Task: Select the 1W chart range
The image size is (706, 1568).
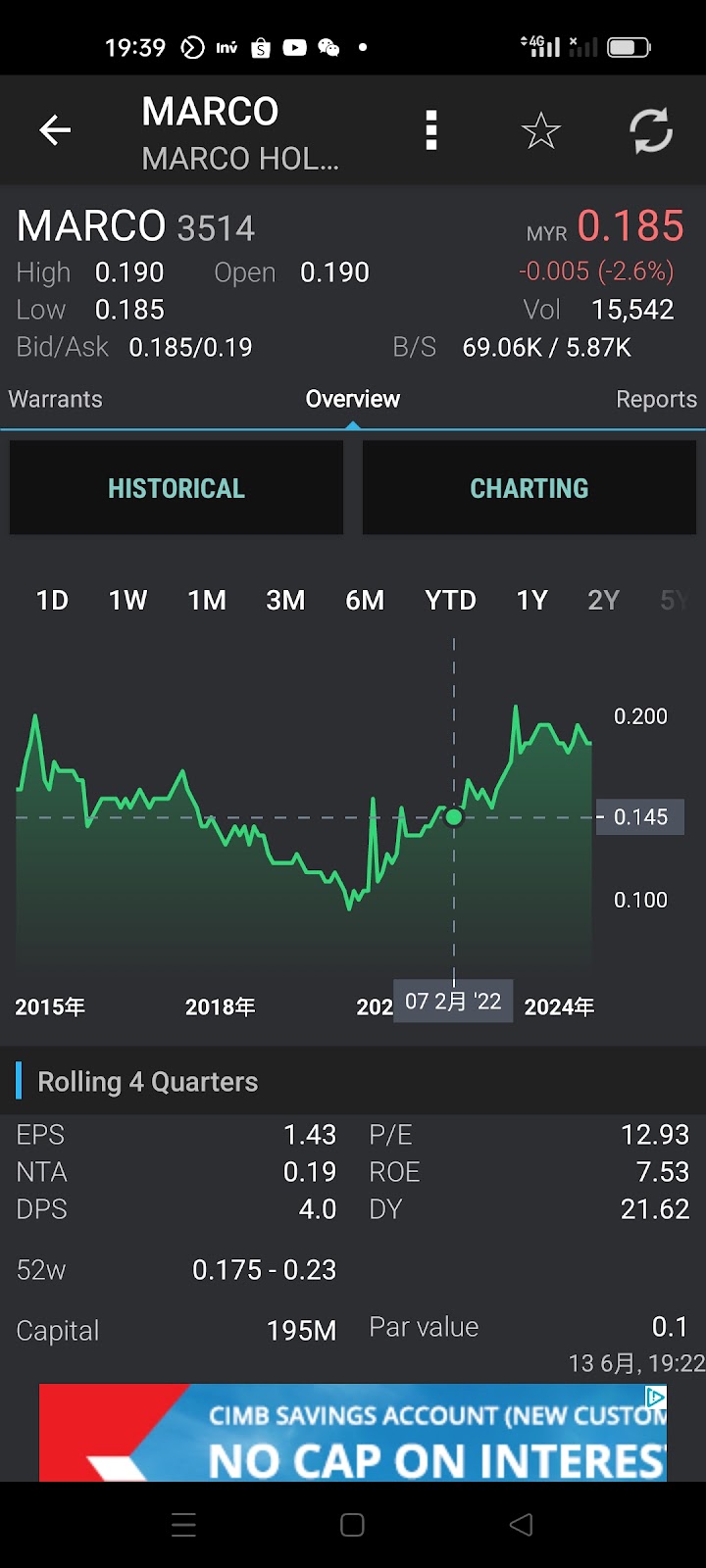Action: point(127,600)
